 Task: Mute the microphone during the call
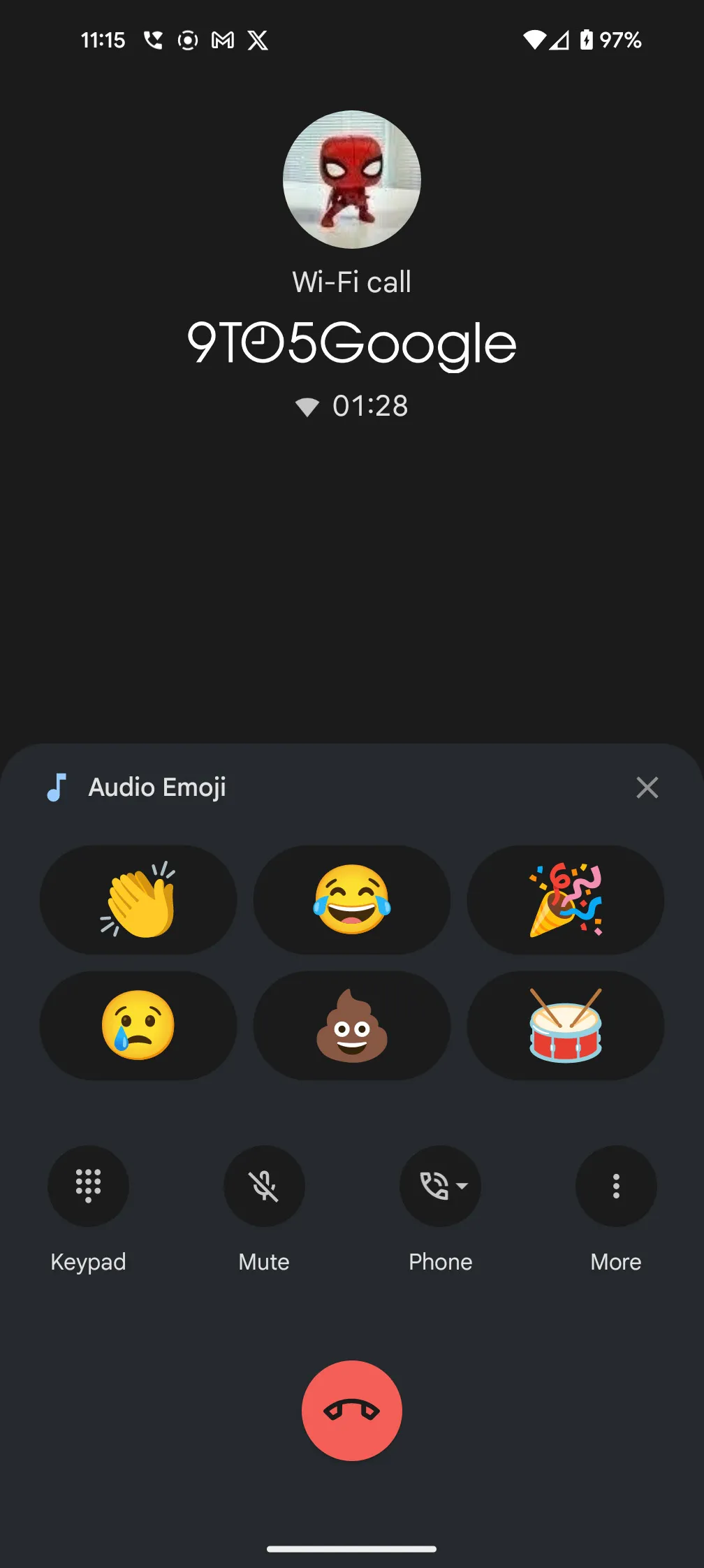tap(263, 1186)
